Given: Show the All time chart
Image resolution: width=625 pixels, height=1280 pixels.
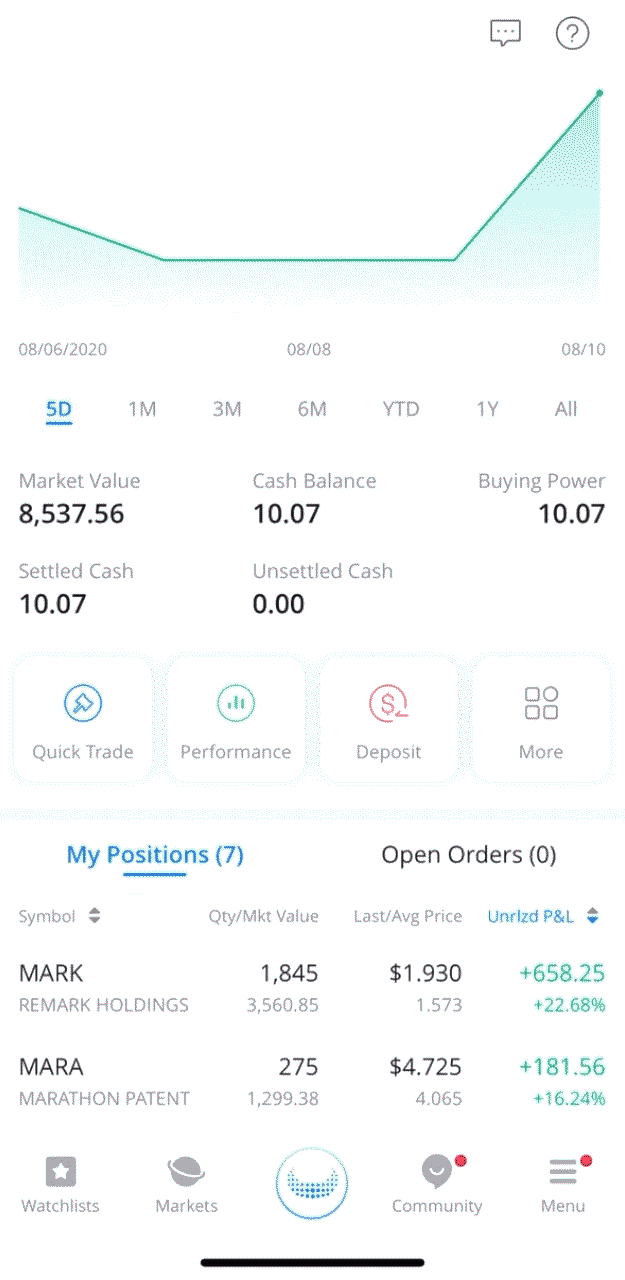Looking at the screenshot, I should 566,409.
